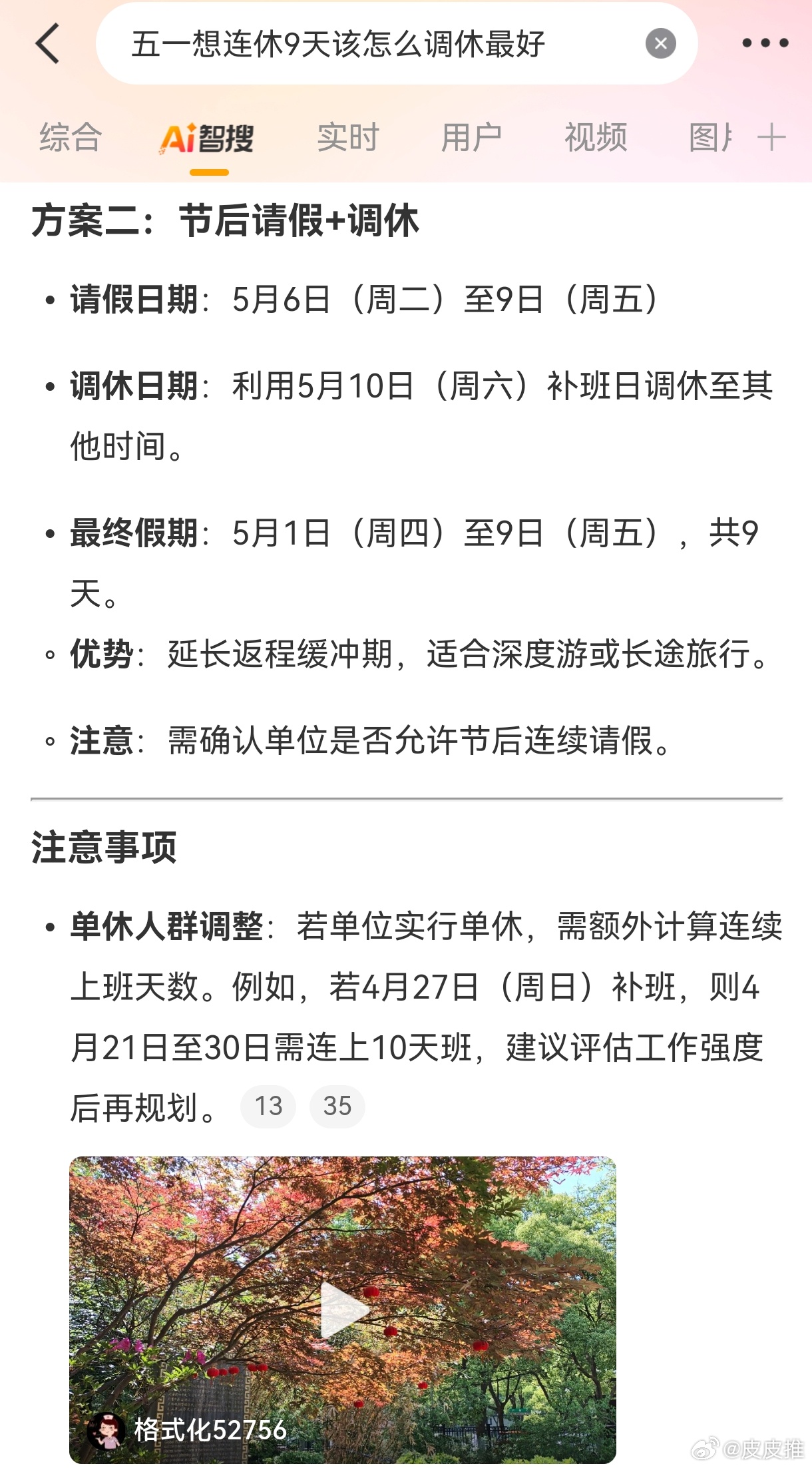Open the 图片 tab
Viewport: 812px width, 1468px height.
pyautogui.click(x=711, y=138)
